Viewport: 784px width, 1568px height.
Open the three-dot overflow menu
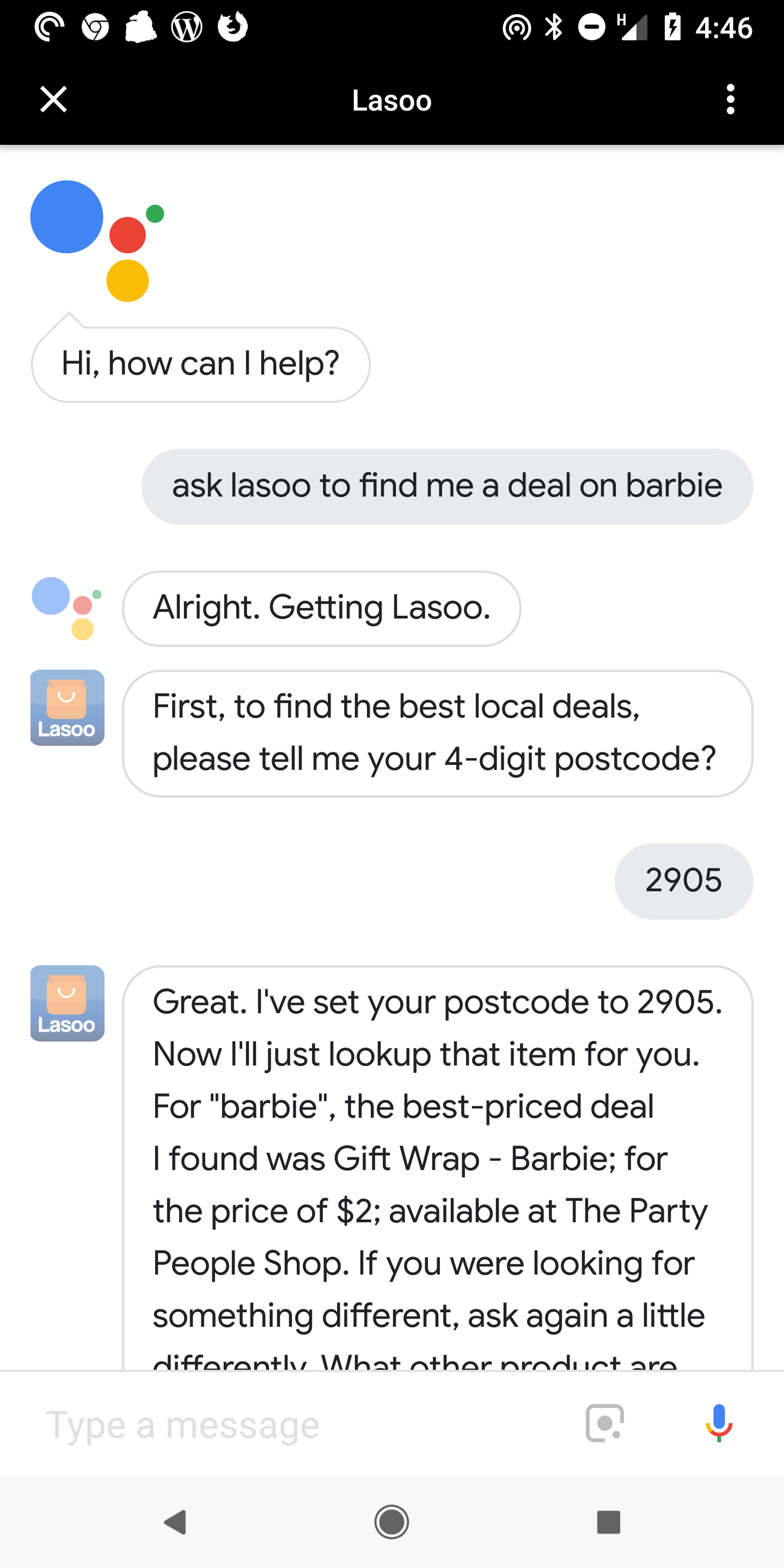[731, 99]
